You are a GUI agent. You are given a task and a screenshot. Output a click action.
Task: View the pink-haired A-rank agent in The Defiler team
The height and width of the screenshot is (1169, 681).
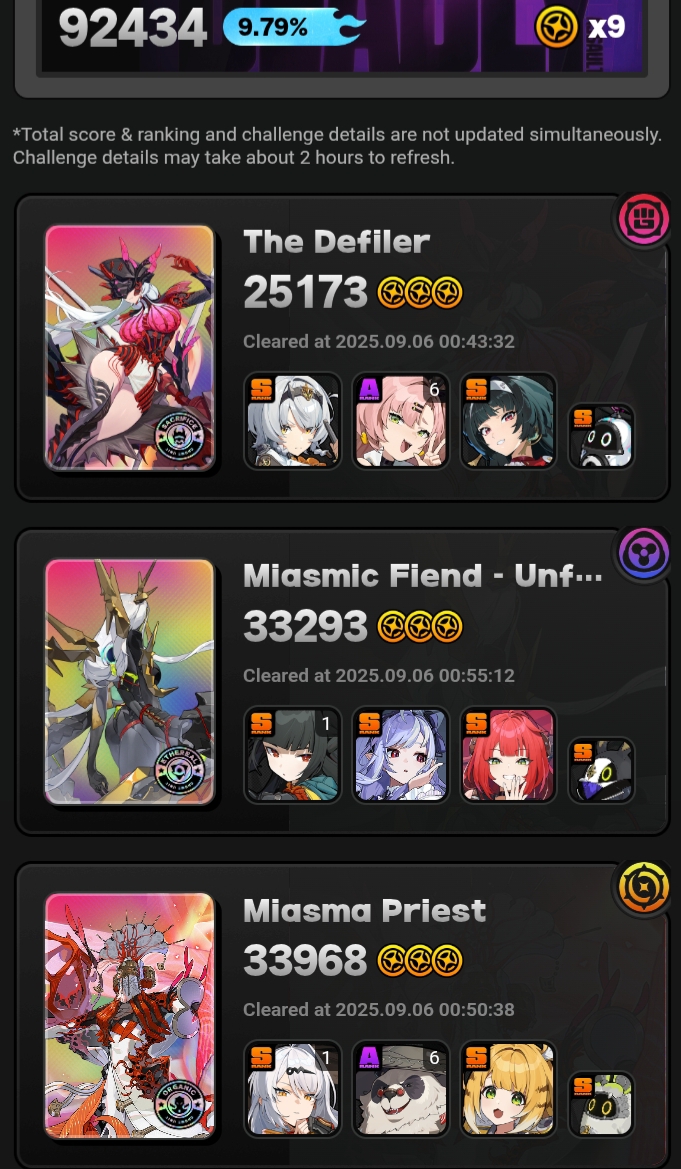(x=401, y=421)
